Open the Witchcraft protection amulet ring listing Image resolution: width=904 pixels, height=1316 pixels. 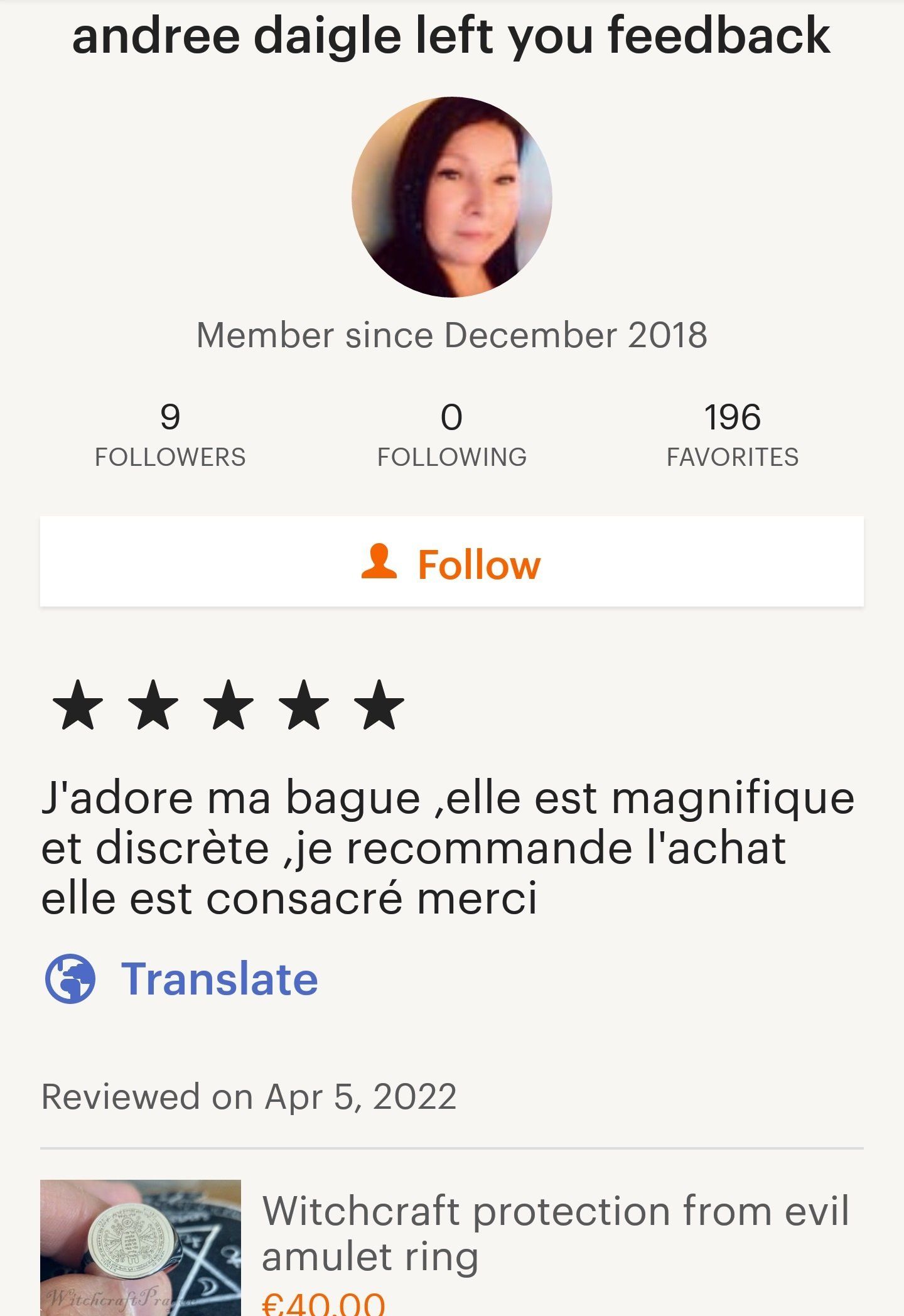coord(555,1233)
